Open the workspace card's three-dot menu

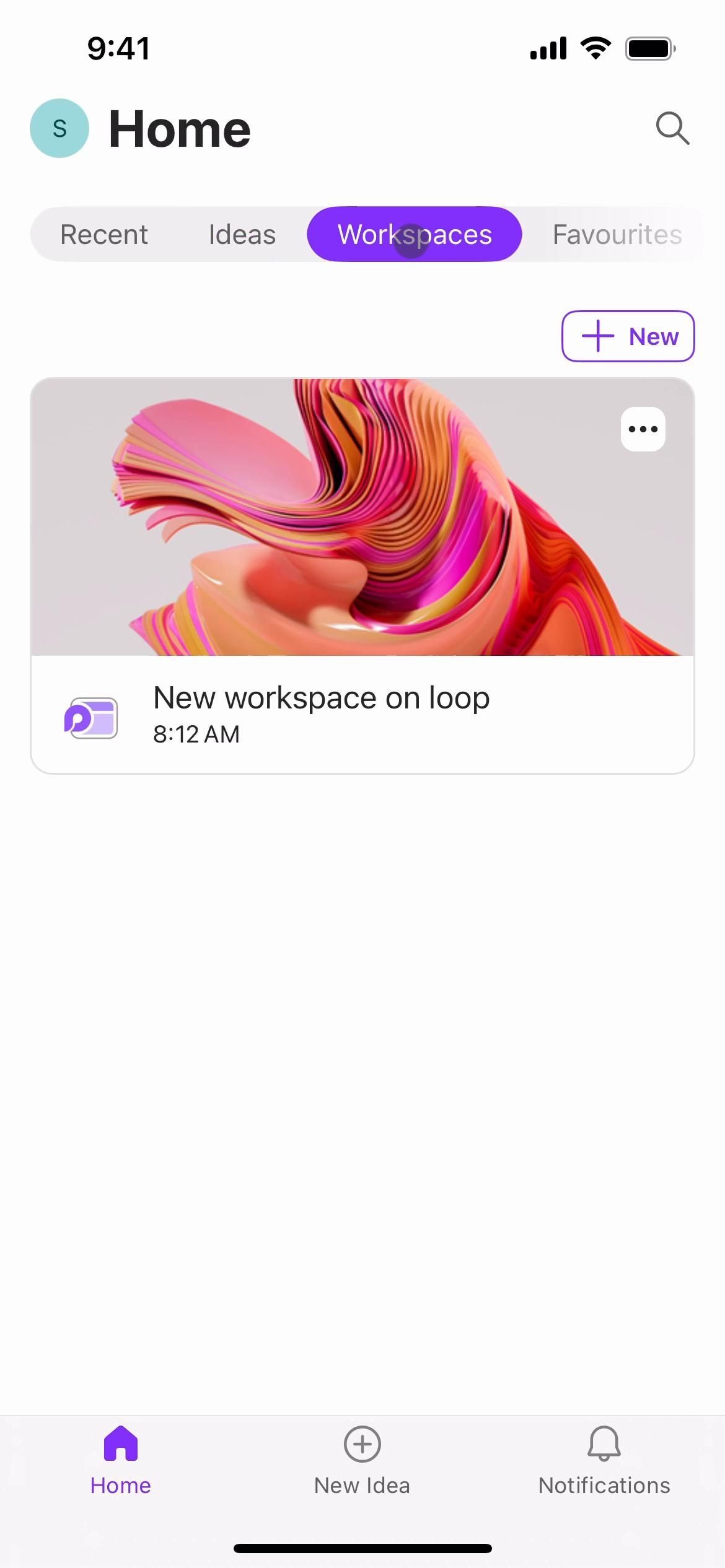[643, 429]
